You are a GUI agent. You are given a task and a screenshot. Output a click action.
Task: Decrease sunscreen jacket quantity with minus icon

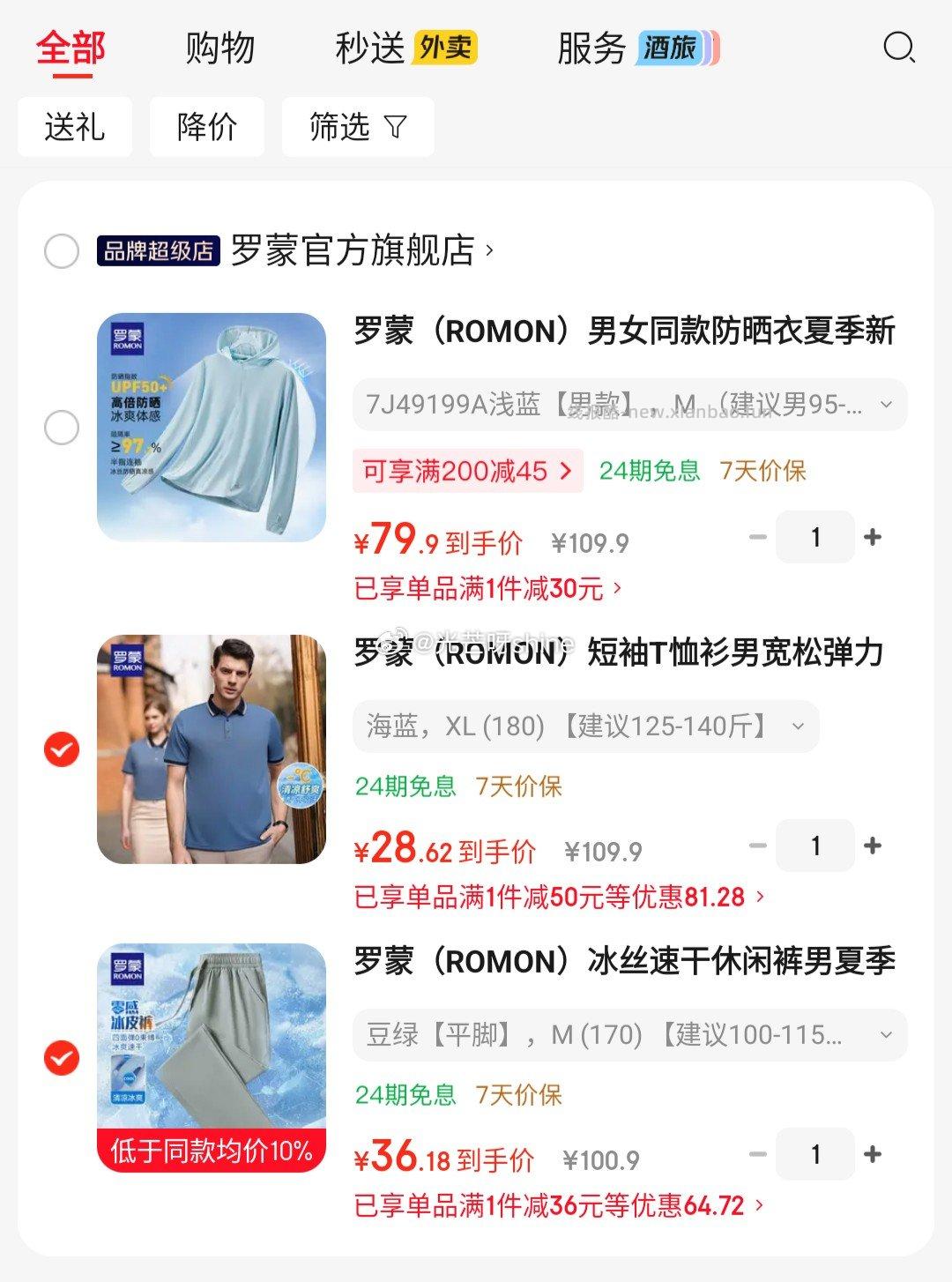point(757,536)
